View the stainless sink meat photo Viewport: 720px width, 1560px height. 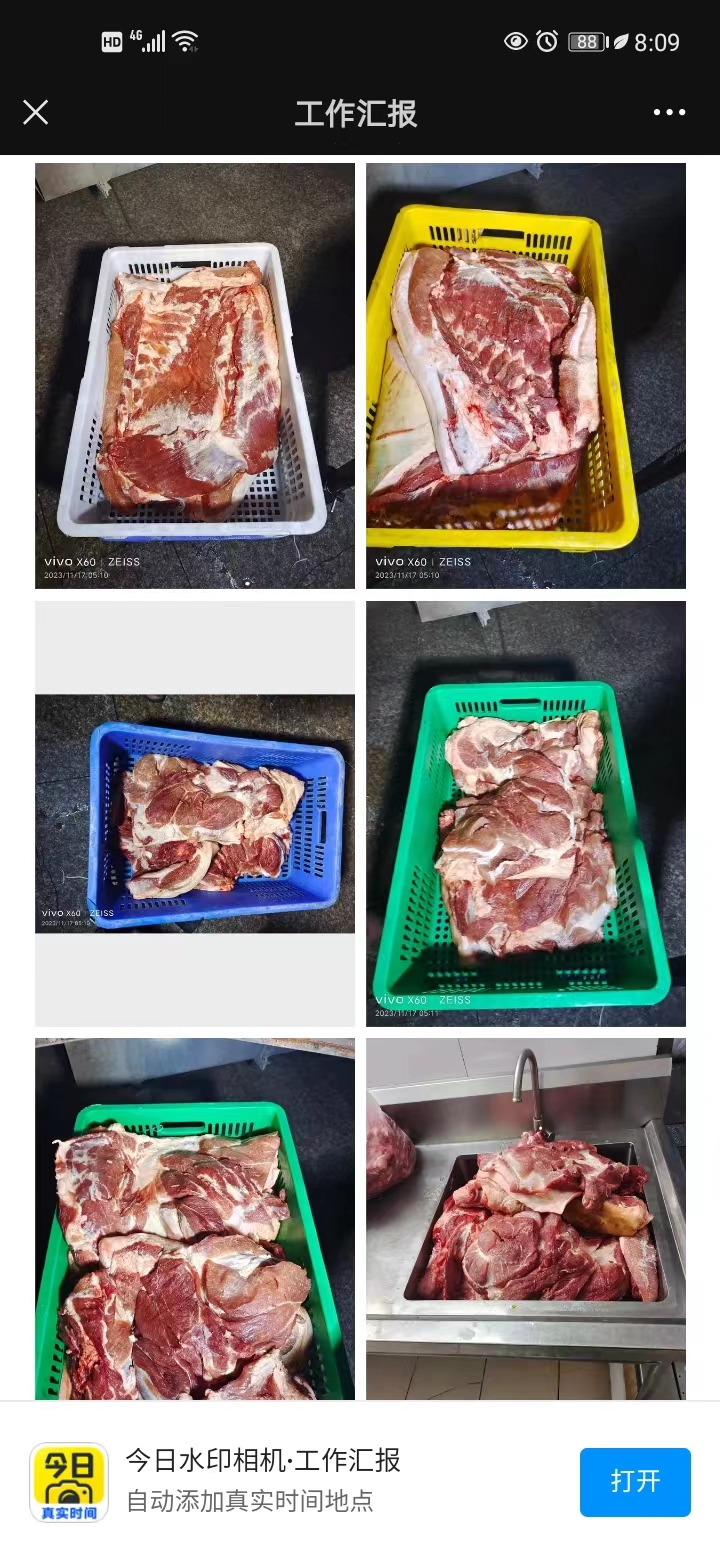click(526, 1218)
